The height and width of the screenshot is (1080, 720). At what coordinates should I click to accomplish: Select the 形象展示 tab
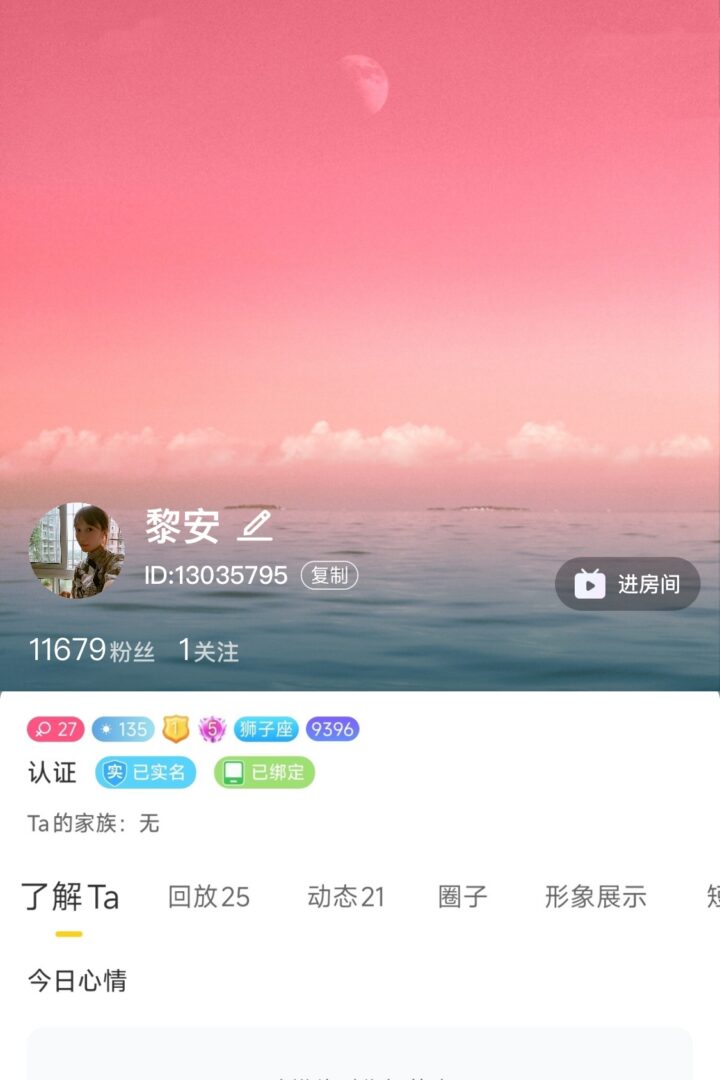coord(595,897)
